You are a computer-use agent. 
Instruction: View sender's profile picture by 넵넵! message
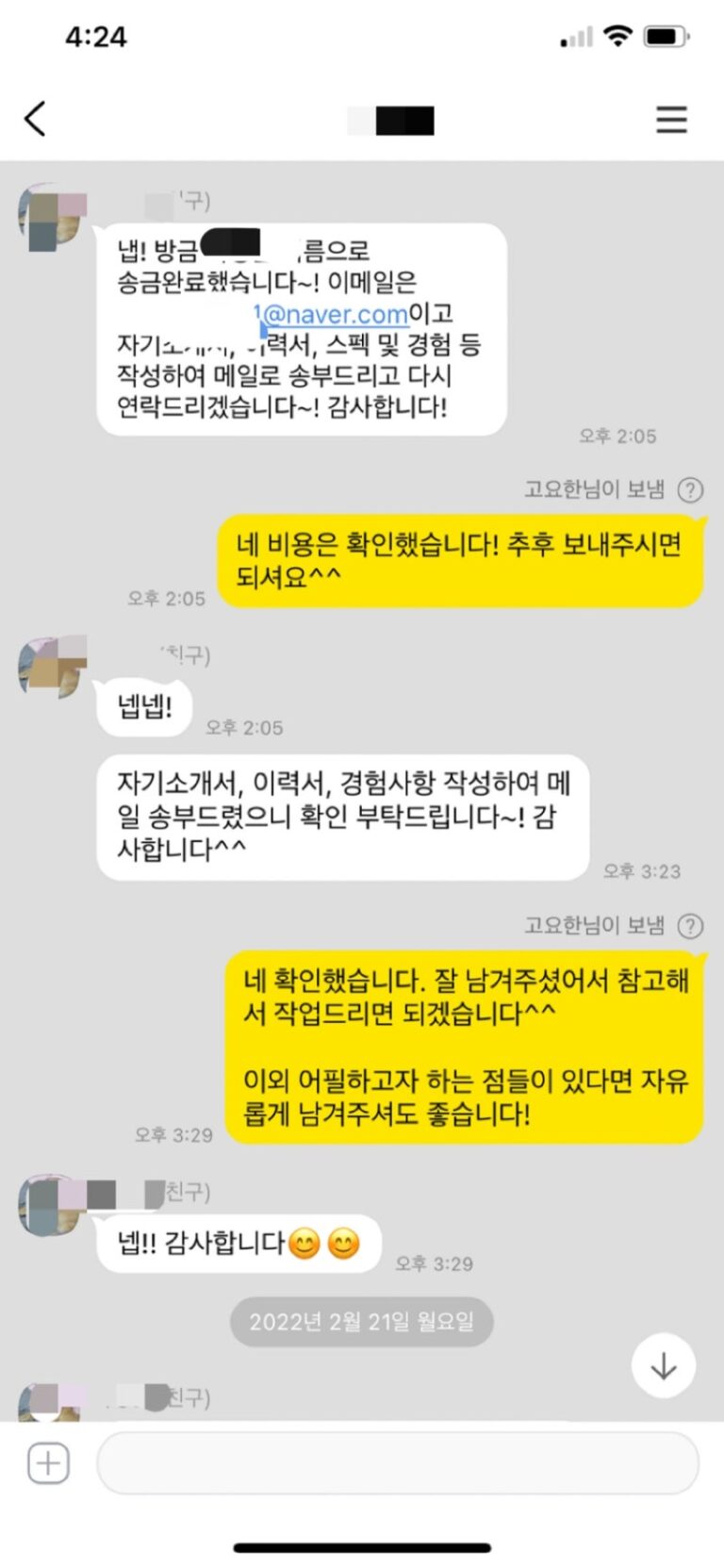coord(51,668)
